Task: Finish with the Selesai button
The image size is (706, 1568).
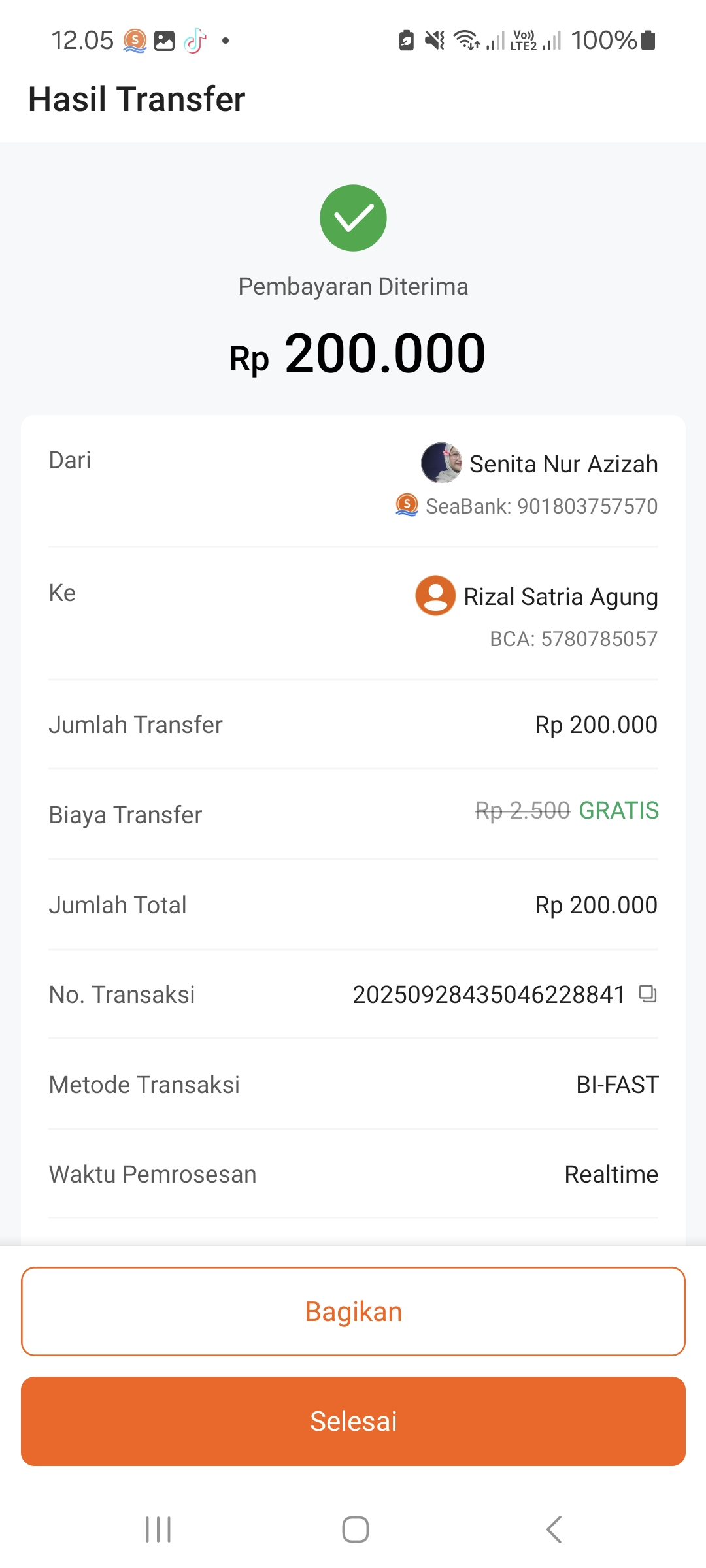Action: tap(353, 1421)
